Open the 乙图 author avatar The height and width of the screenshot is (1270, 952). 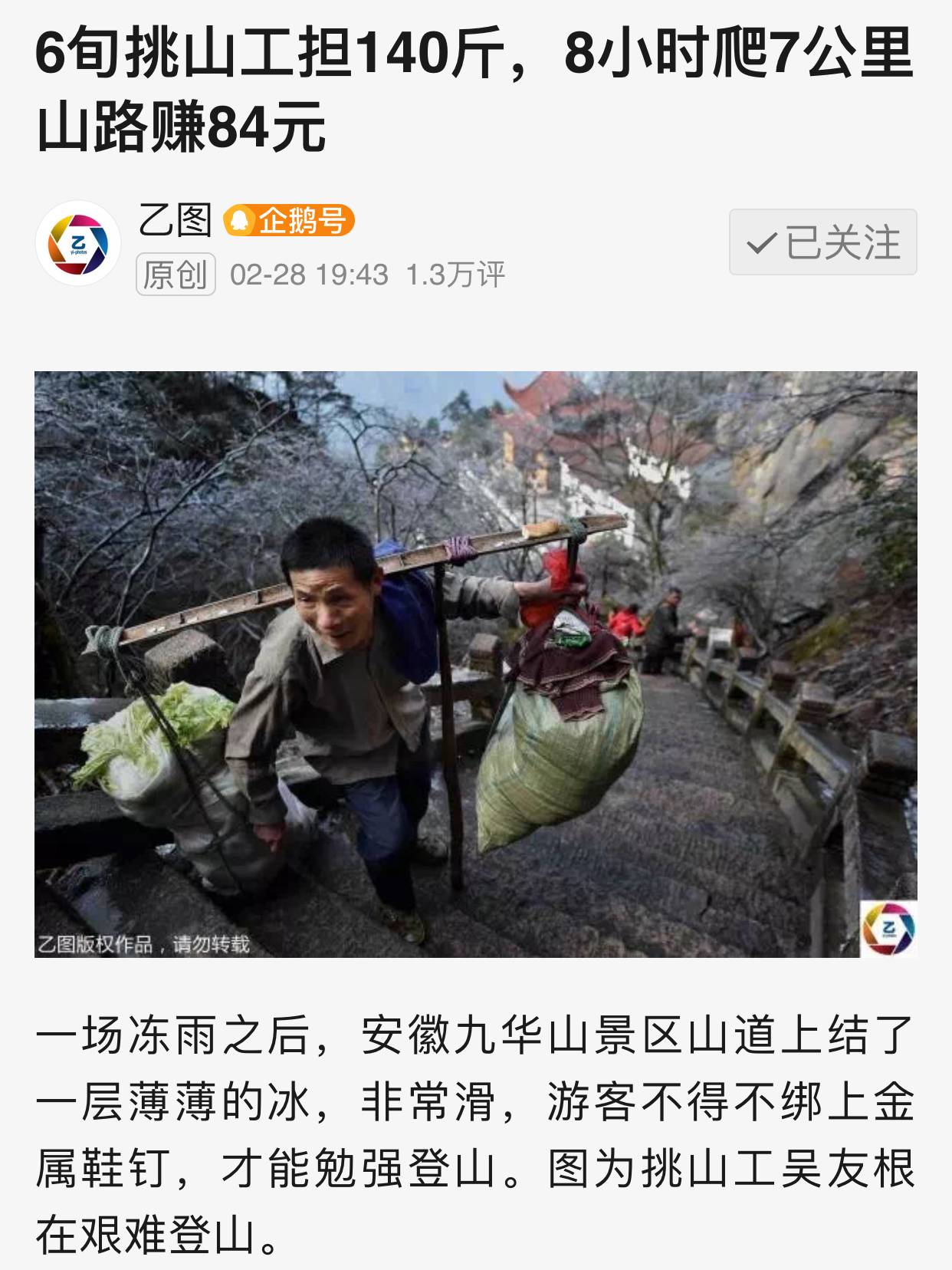coord(78,244)
